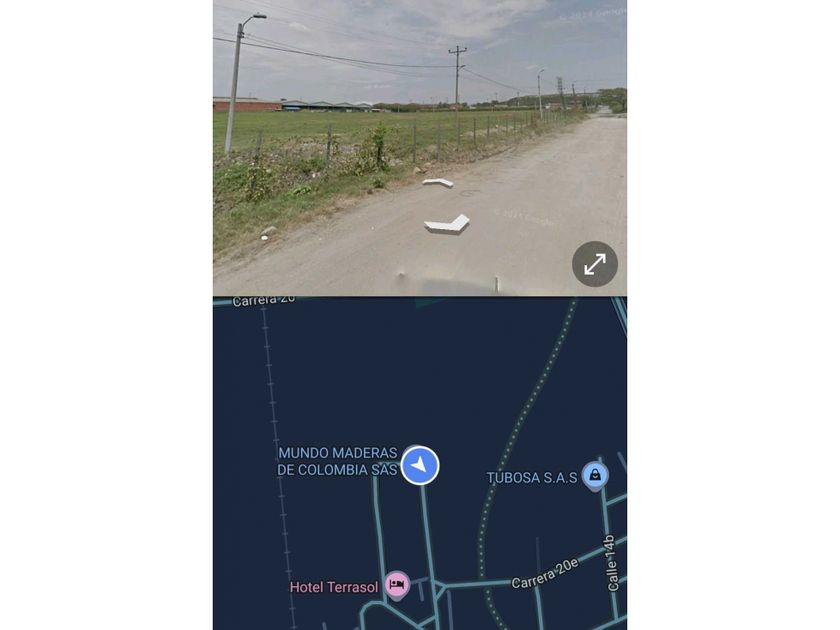Open TUBOSA S.A.S shop marker
This screenshot has width=840, height=630.
point(595,476)
